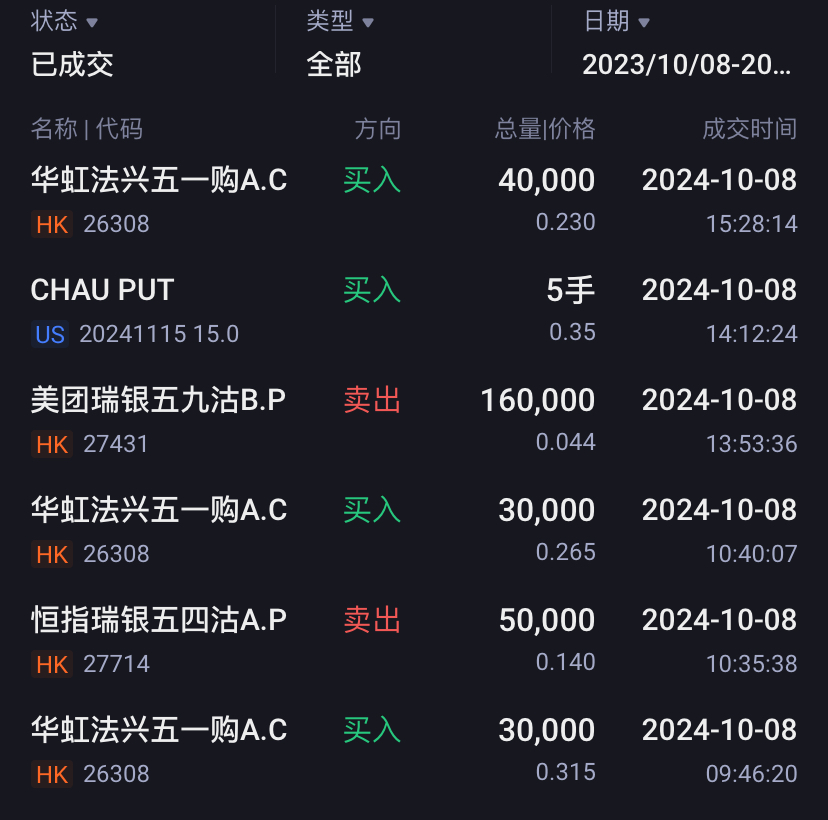View the CHAU PUT order details
This screenshot has width=828, height=820.
[414, 311]
